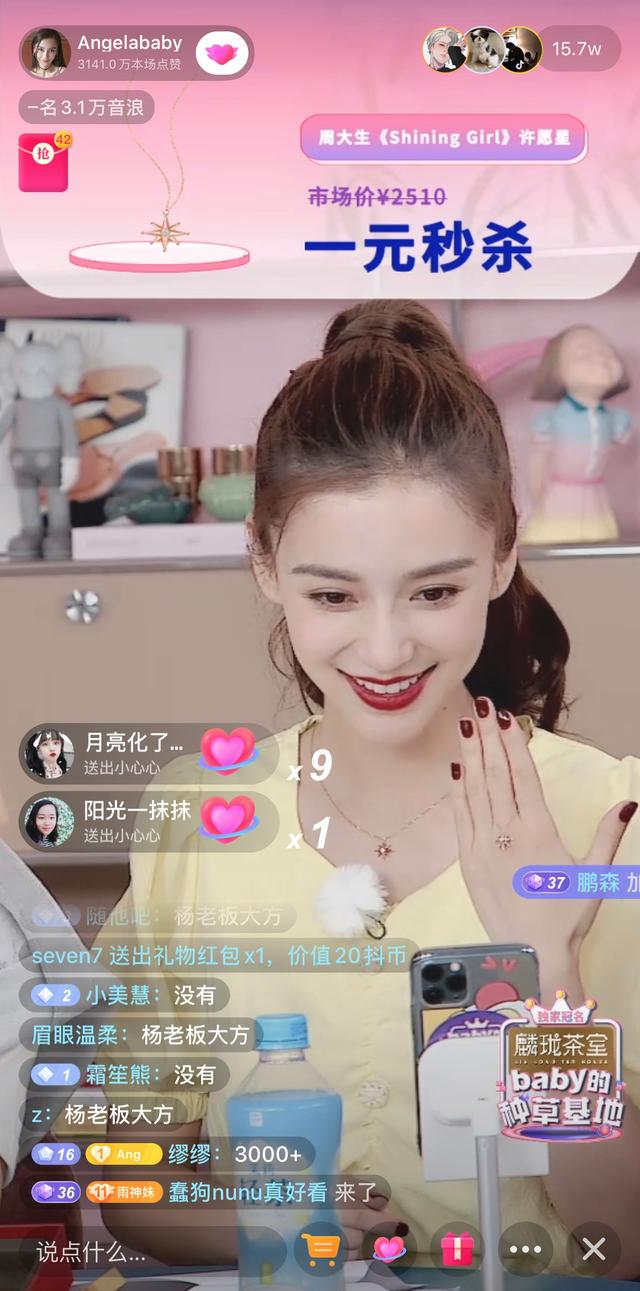Viewport: 640px width, 1291px height.
Task: Open the audio wave ranking chip
Action: point(86,107)
